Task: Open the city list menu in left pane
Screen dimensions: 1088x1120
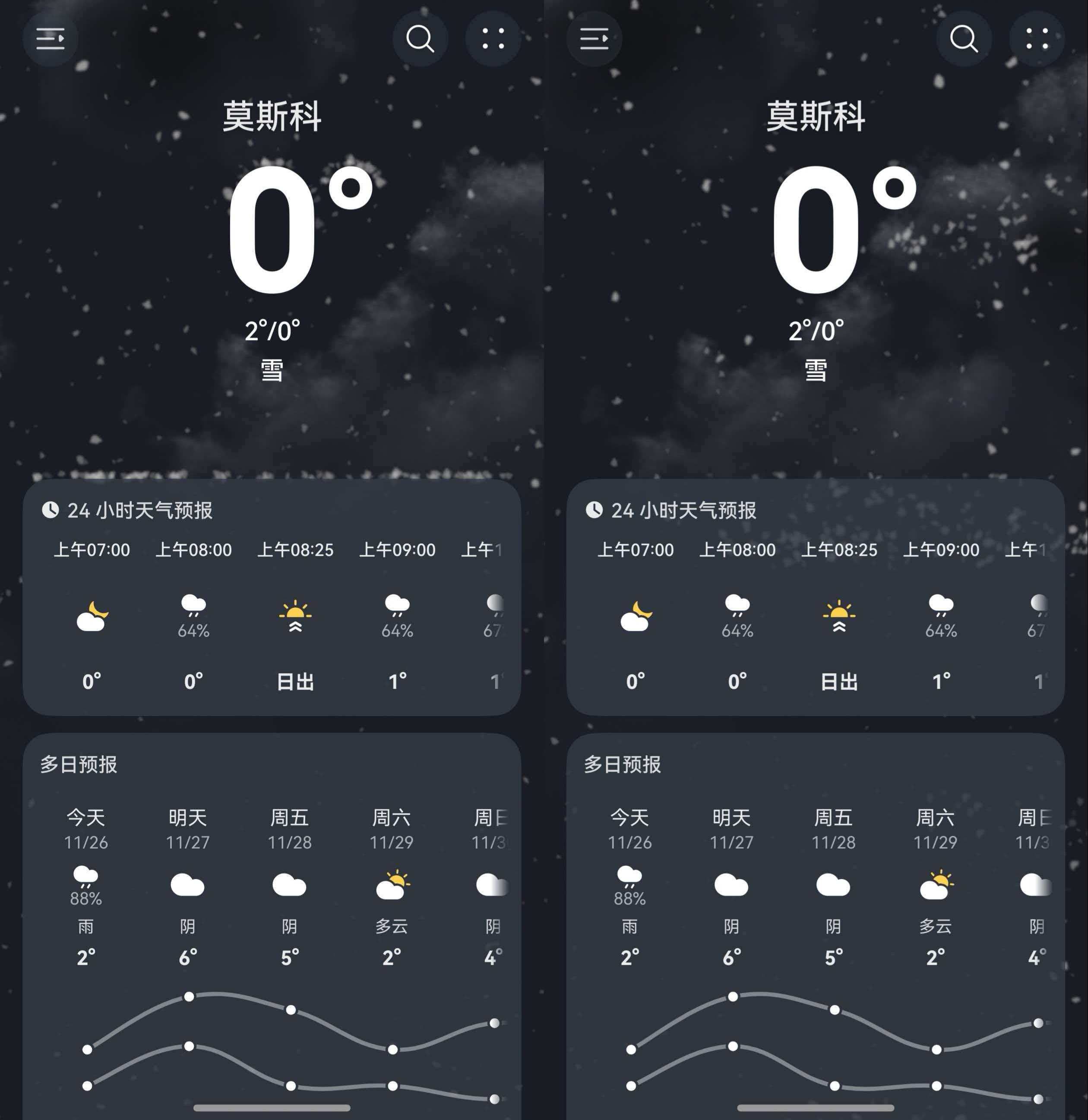Action: click(x=51, y=39)
